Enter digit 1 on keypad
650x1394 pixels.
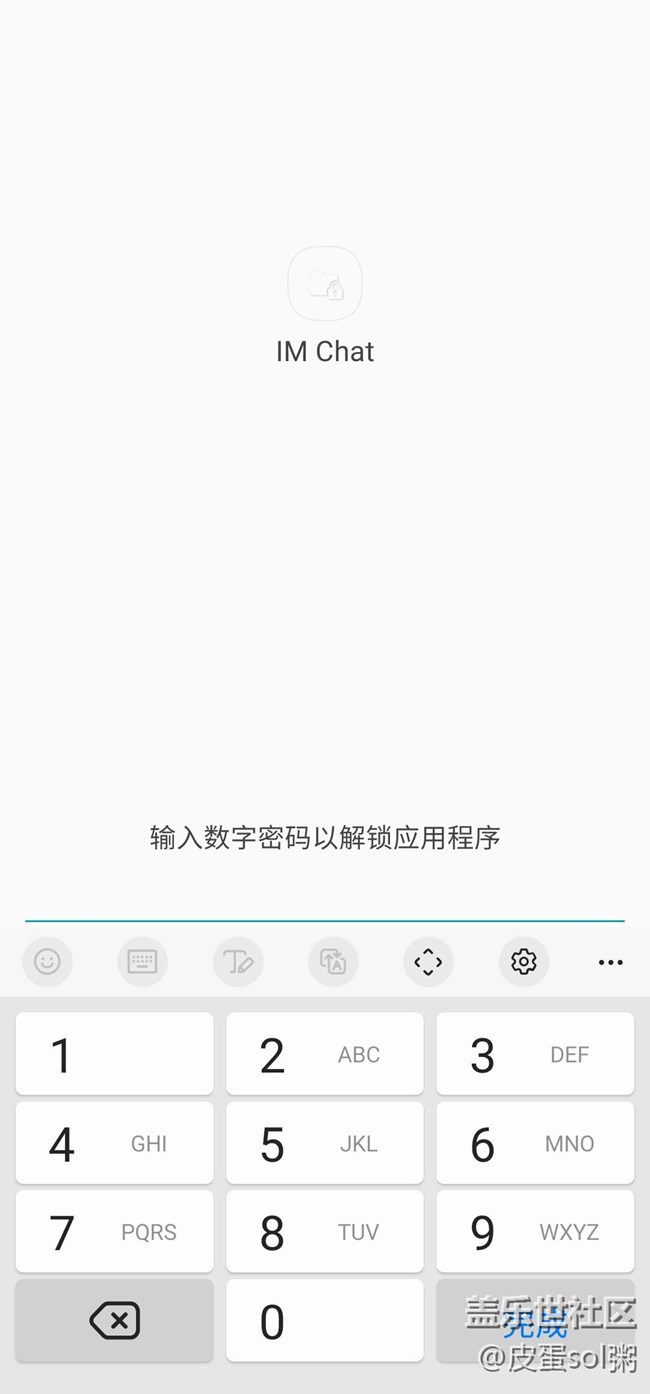click(115, 1054)
